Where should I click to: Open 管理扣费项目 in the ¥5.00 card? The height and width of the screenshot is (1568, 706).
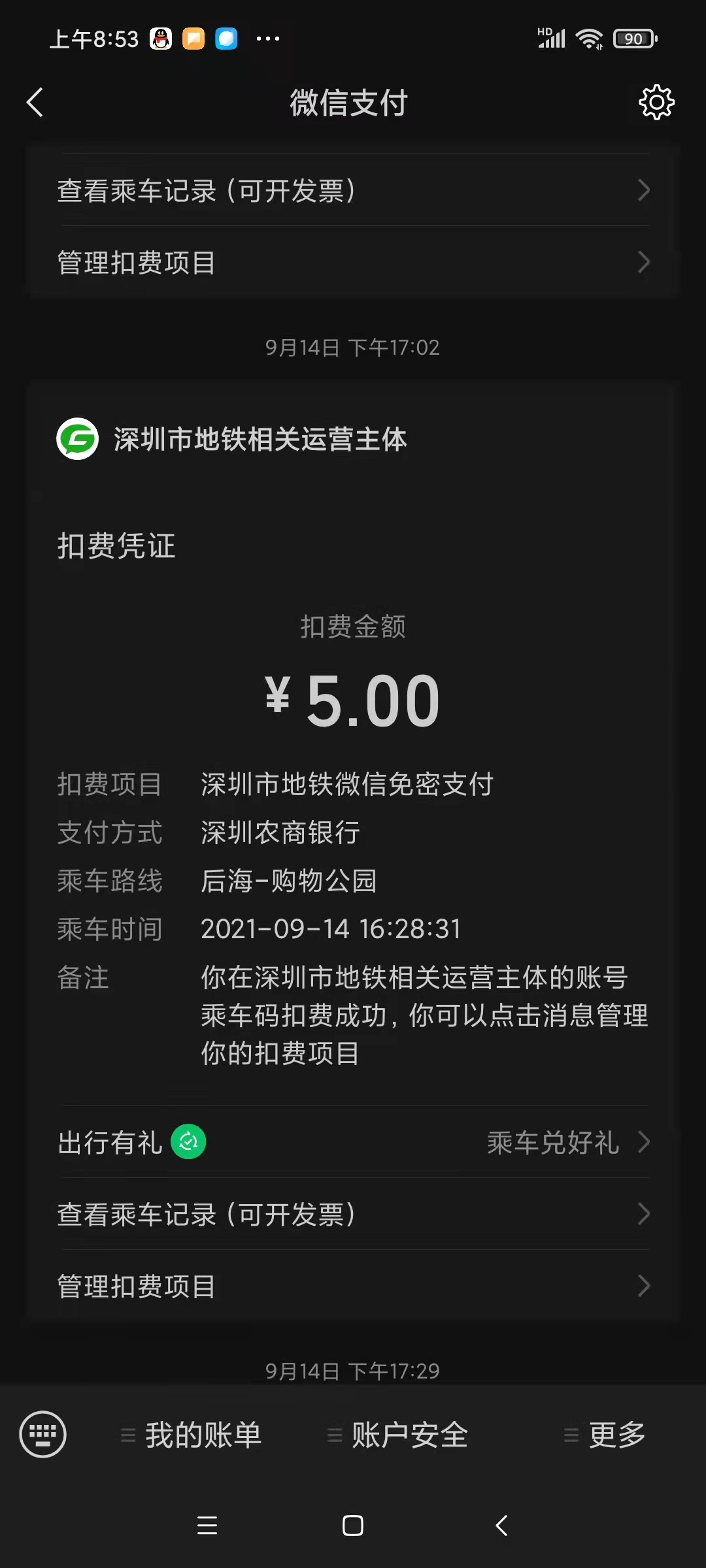[x=353, y=1286]
